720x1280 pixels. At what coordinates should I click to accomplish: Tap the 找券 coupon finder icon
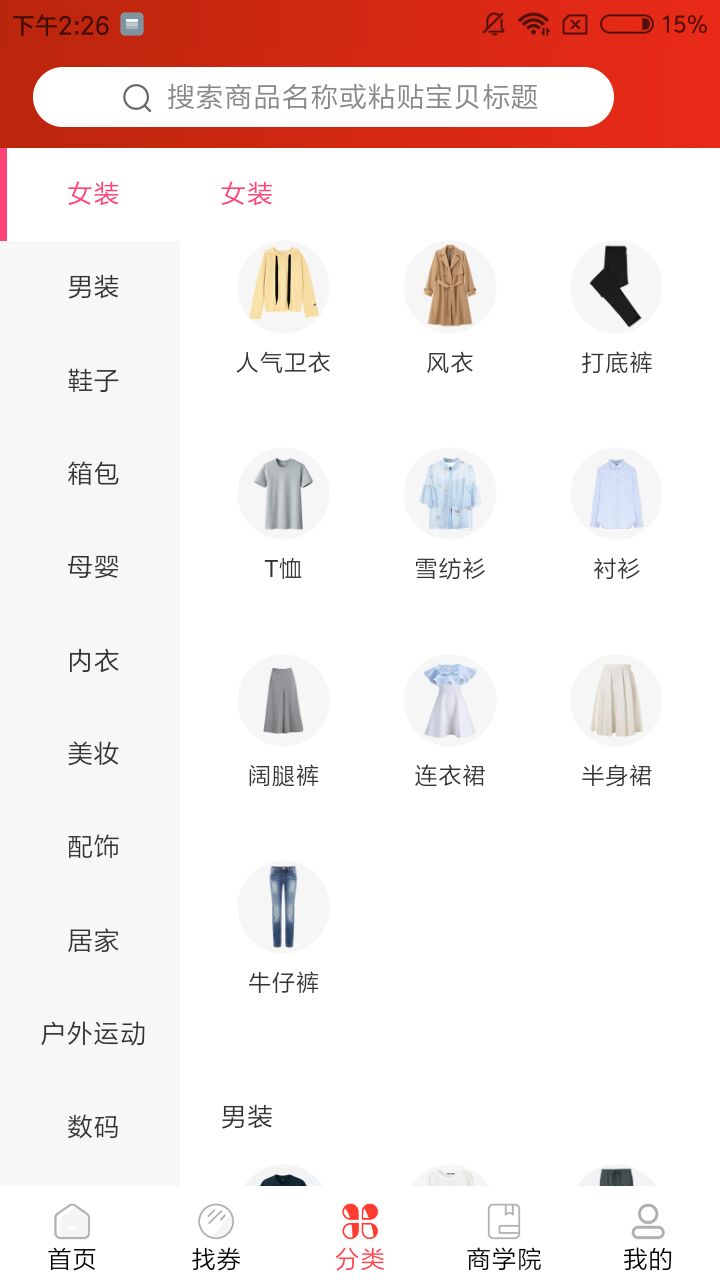[215, 1221]
